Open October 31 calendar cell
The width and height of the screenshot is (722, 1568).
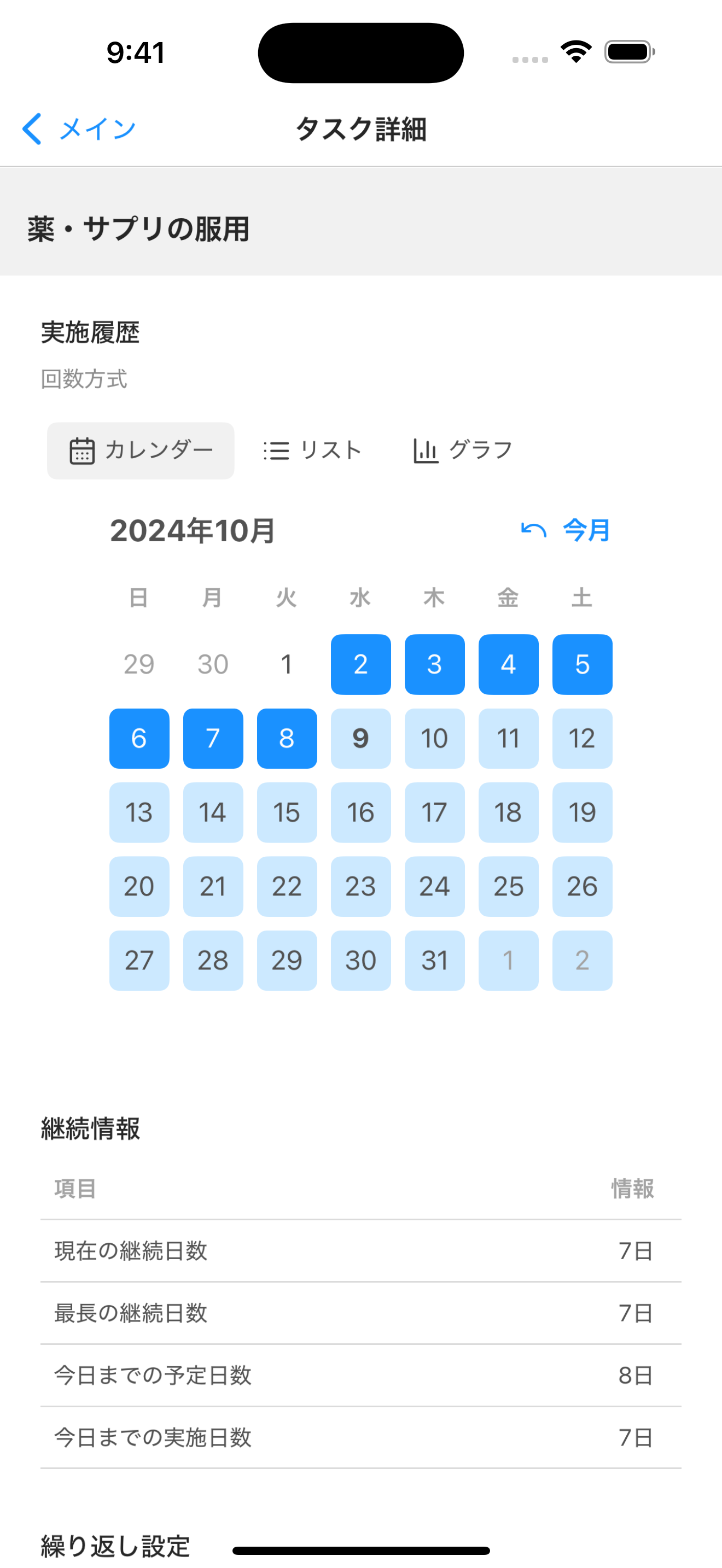click(x=435, y=960)
